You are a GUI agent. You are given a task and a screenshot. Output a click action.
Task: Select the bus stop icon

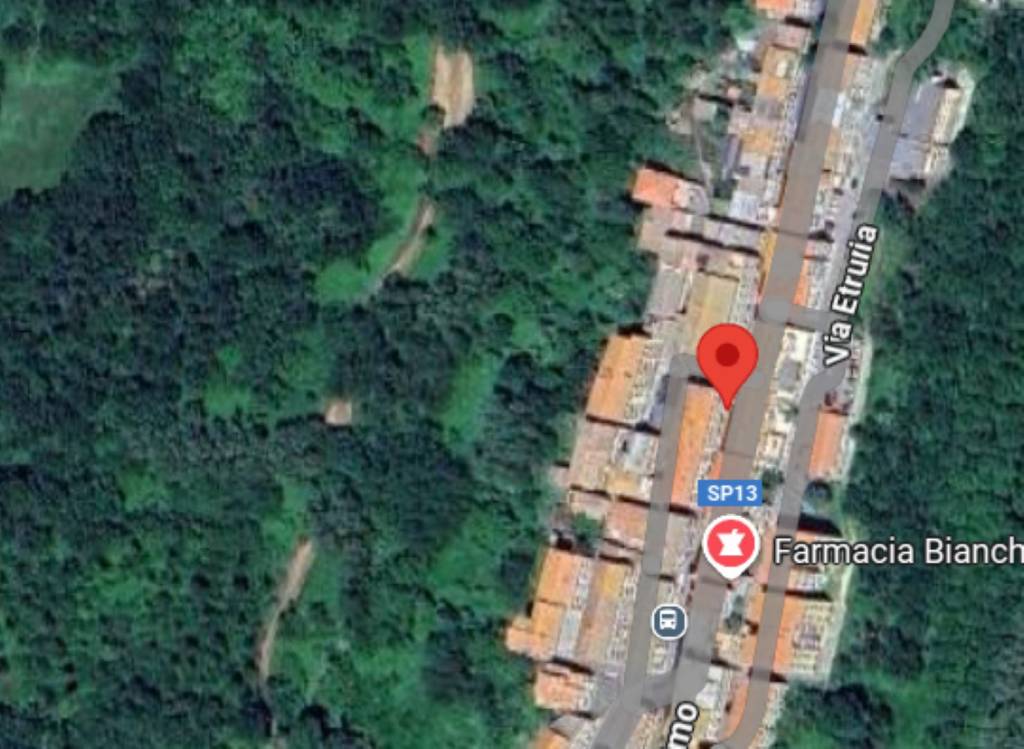[669, 621]
